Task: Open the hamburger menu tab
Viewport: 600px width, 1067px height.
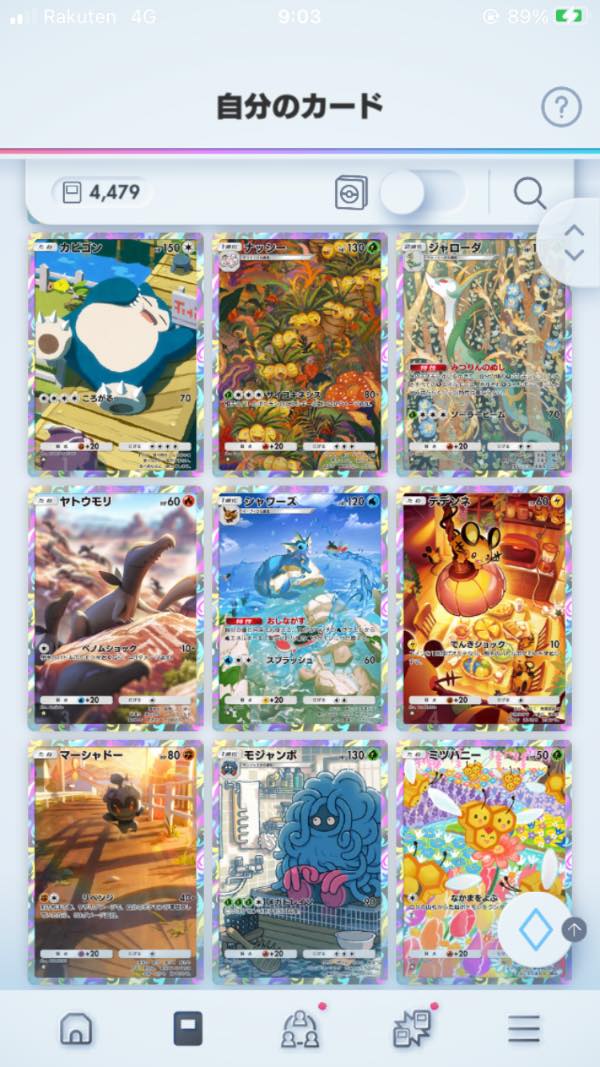Action: click(x=523, y=1028)
